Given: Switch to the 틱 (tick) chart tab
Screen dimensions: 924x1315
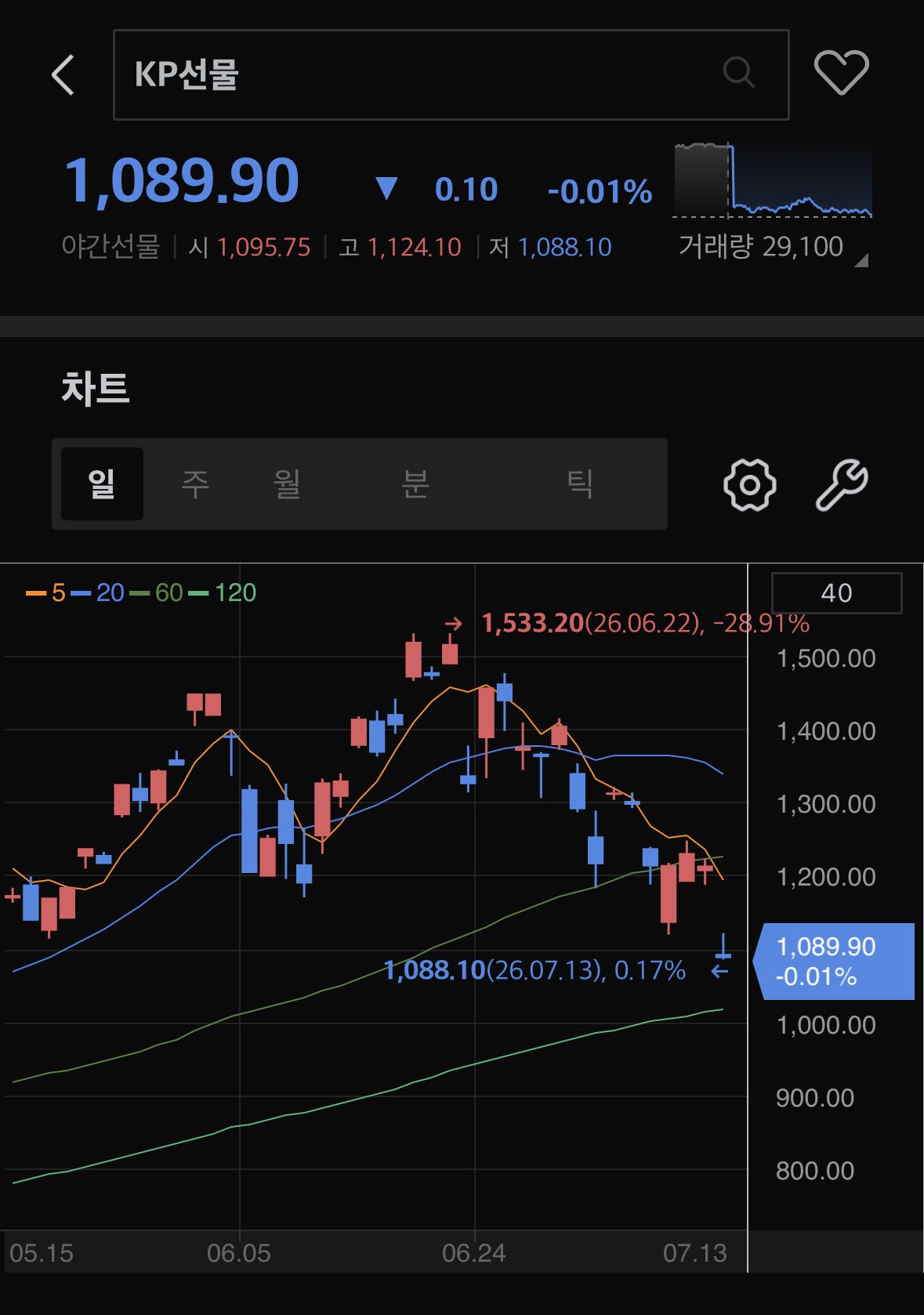Looking at the screenshot, I should [580, 484].
